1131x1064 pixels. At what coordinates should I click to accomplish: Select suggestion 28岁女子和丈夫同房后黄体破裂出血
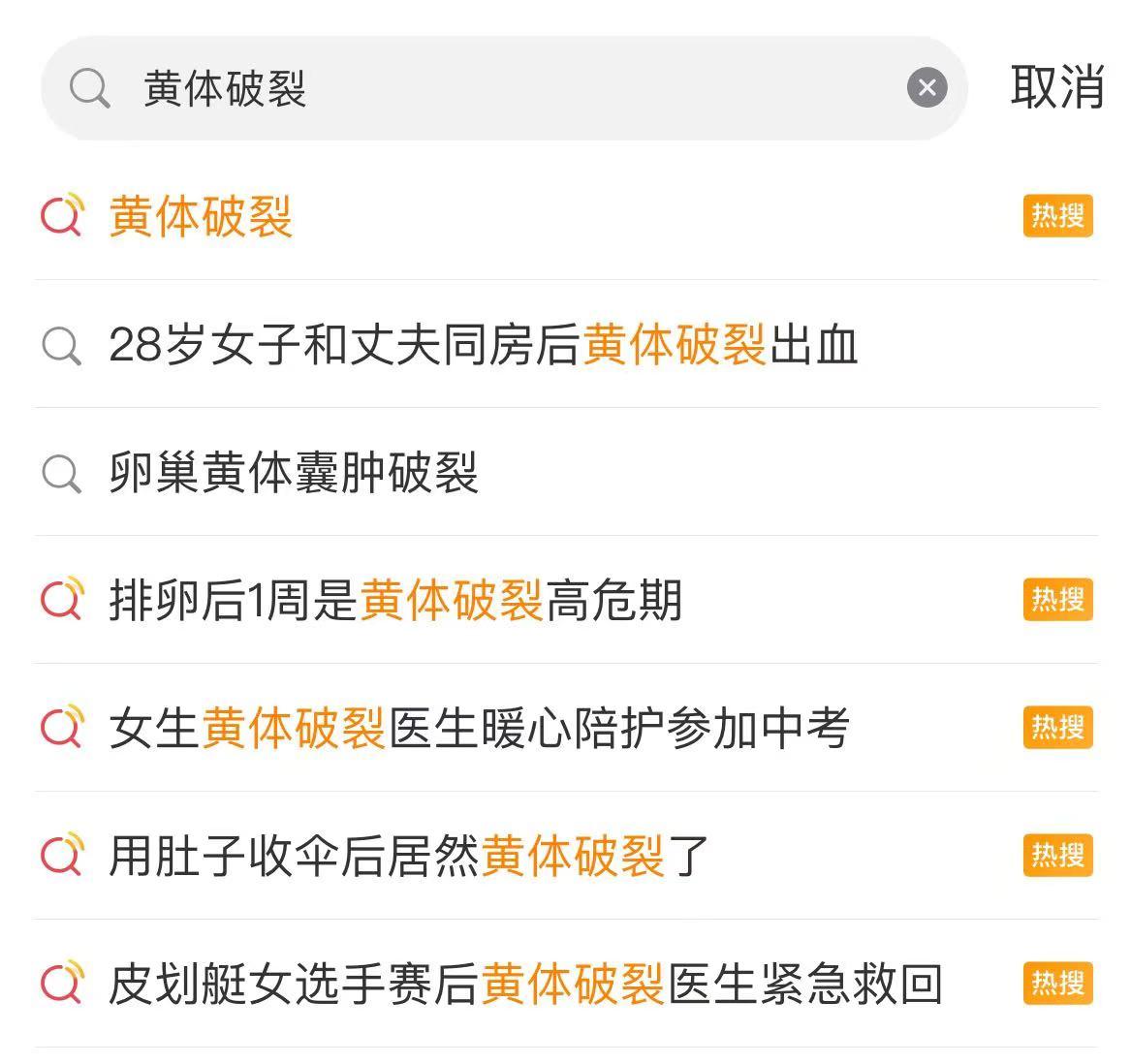(483, 344)
